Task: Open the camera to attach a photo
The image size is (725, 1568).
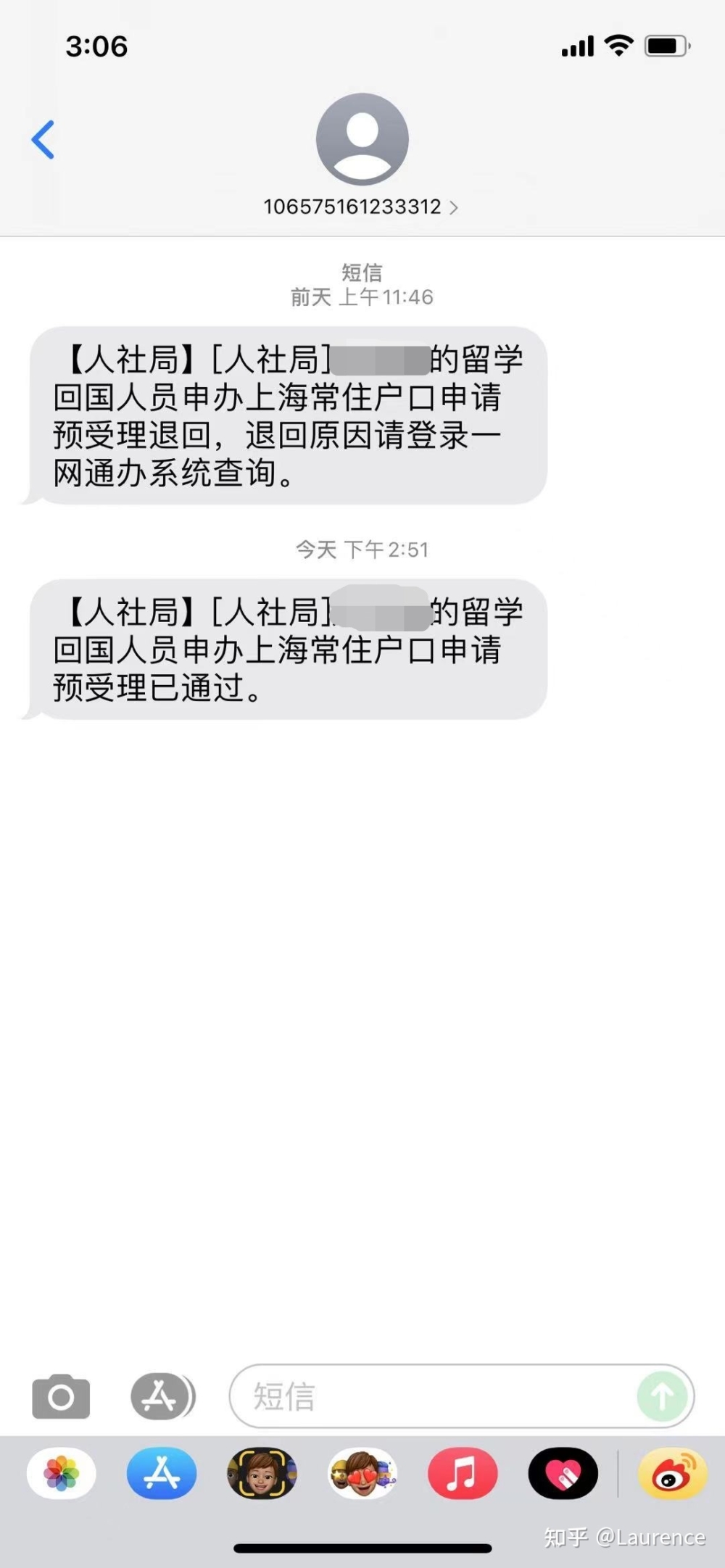Action: (x=61, y=1395)
